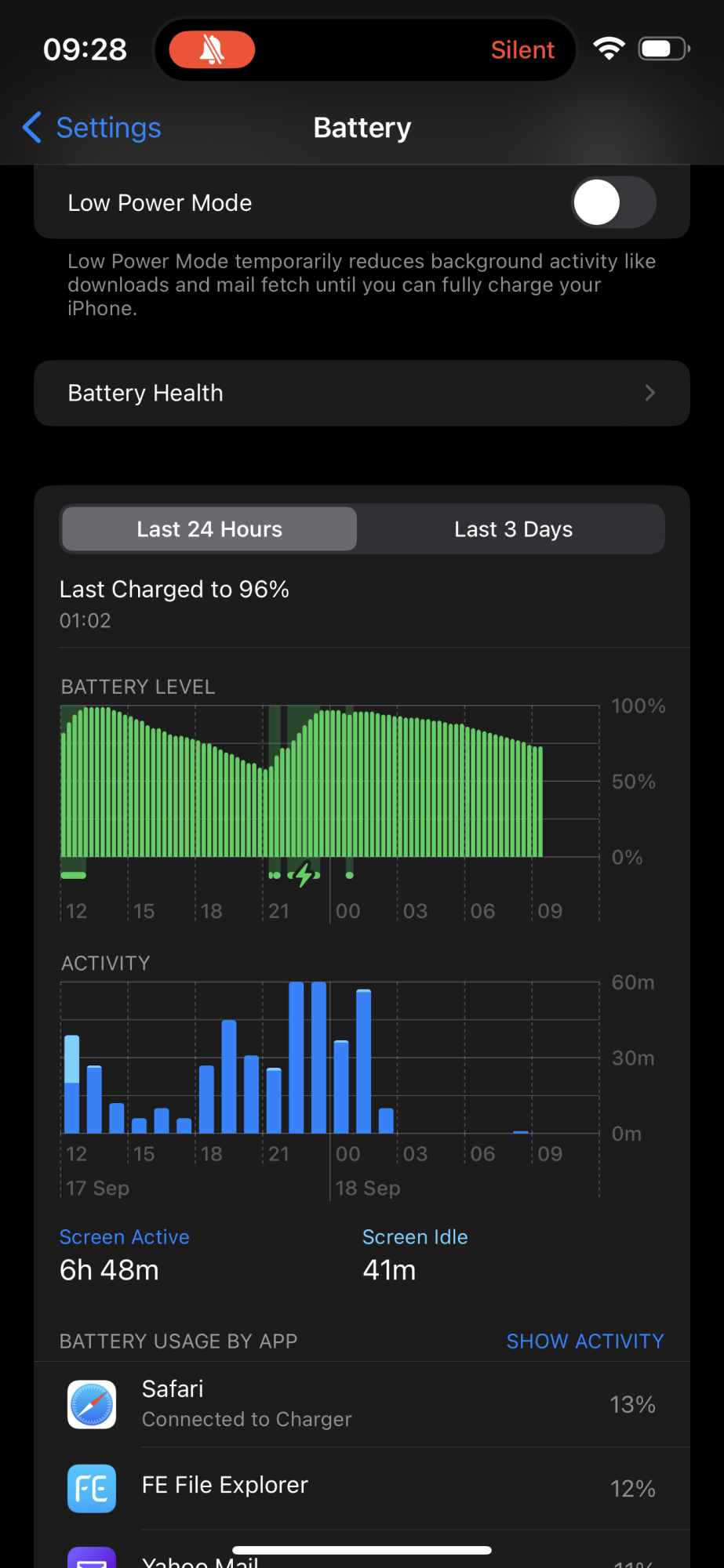Open FE File Explorer usage row

362,1487
